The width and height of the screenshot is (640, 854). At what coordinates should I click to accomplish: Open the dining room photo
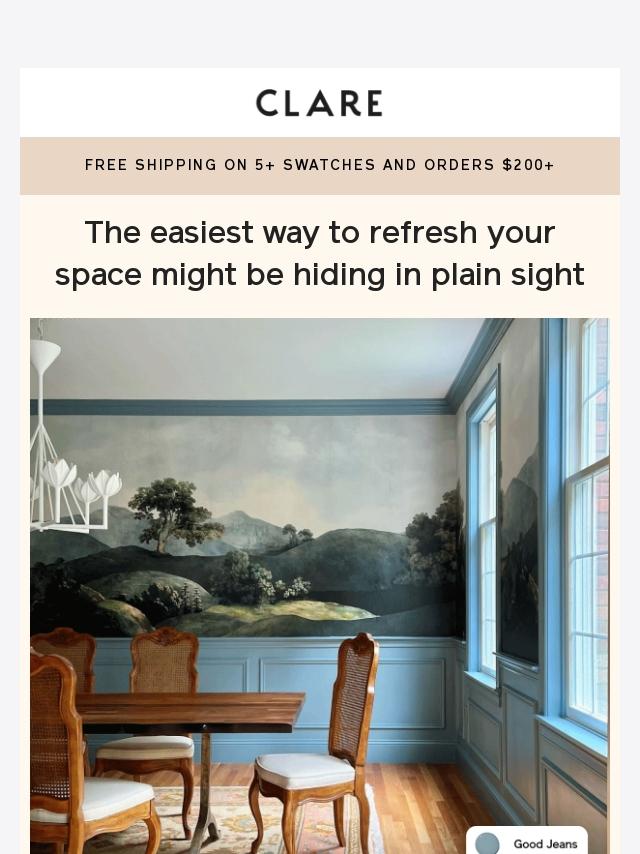(319, 586)
